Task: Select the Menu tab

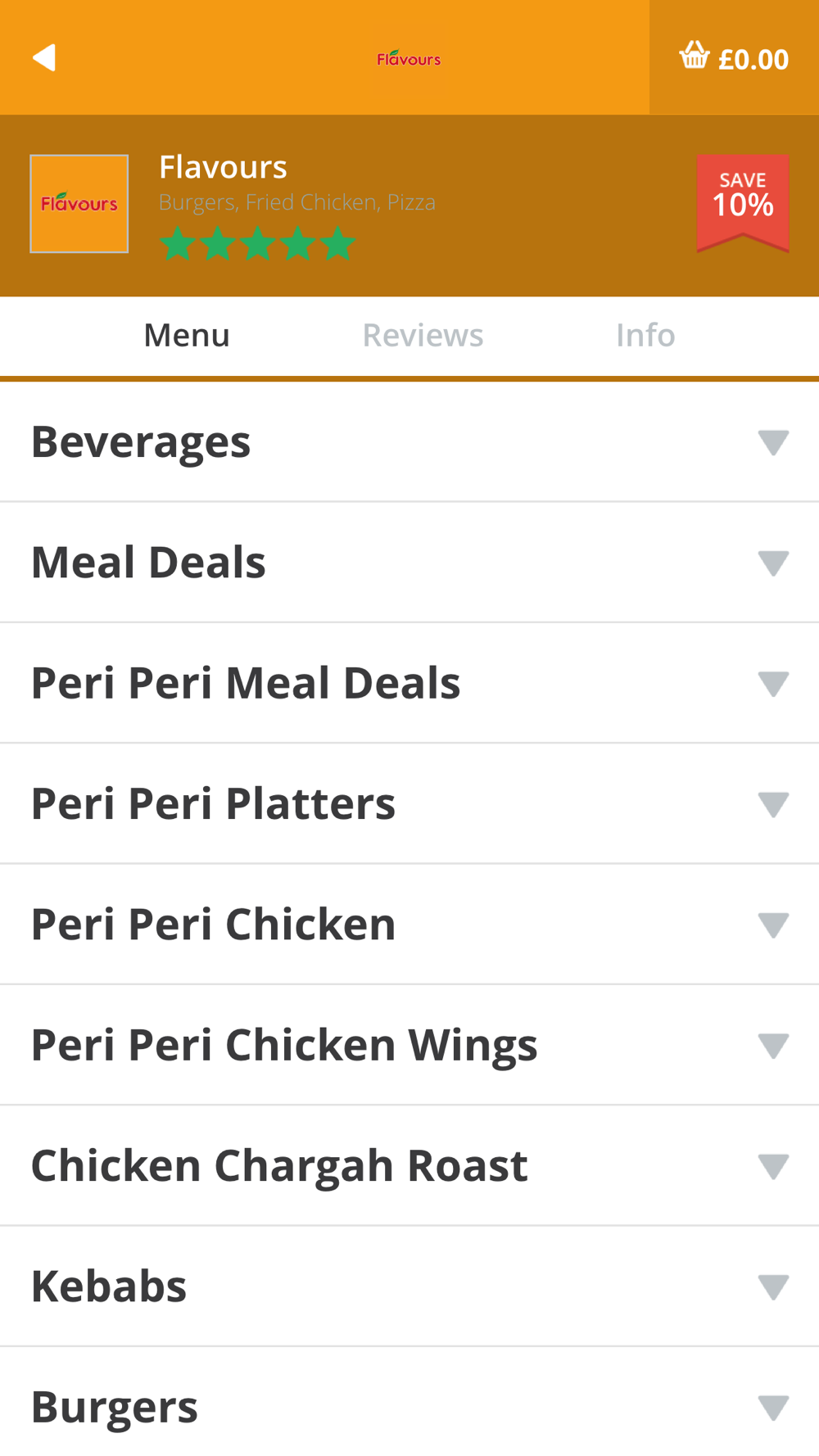Action: 187,335
